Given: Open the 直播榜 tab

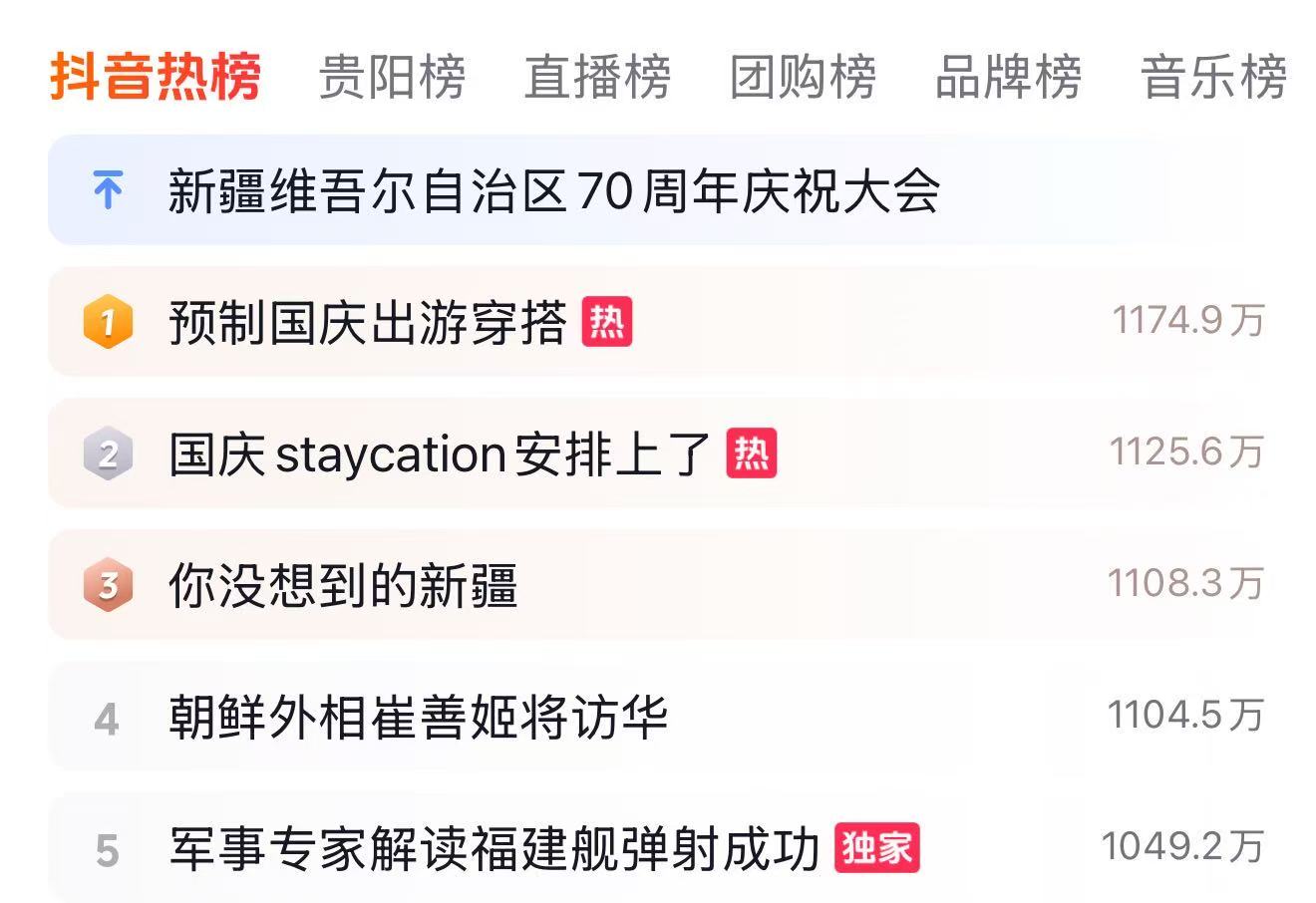Looking at the screenshot, I should pos(597,78).
